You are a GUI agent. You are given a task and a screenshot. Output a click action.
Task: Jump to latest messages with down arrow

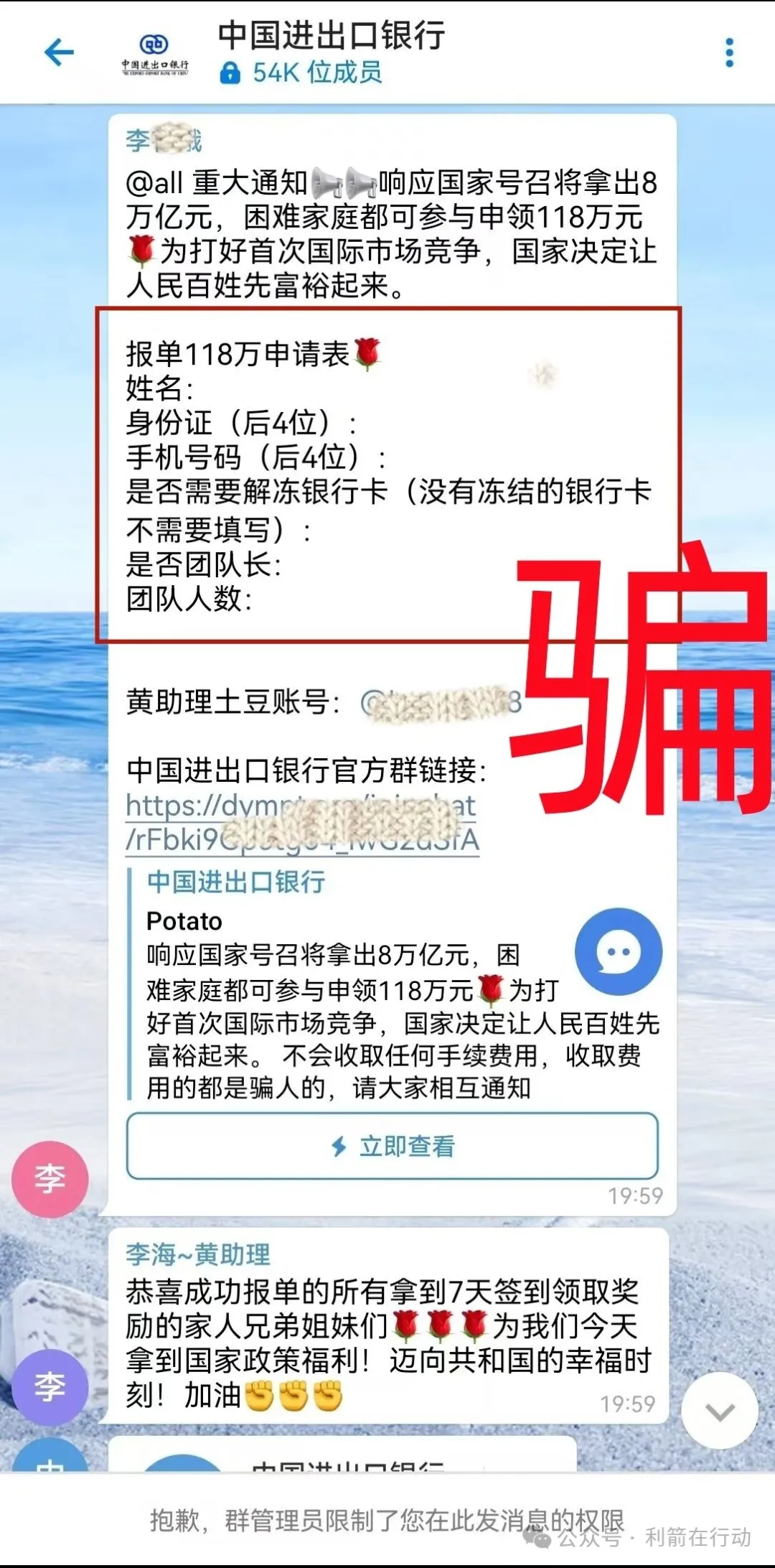719,1411
